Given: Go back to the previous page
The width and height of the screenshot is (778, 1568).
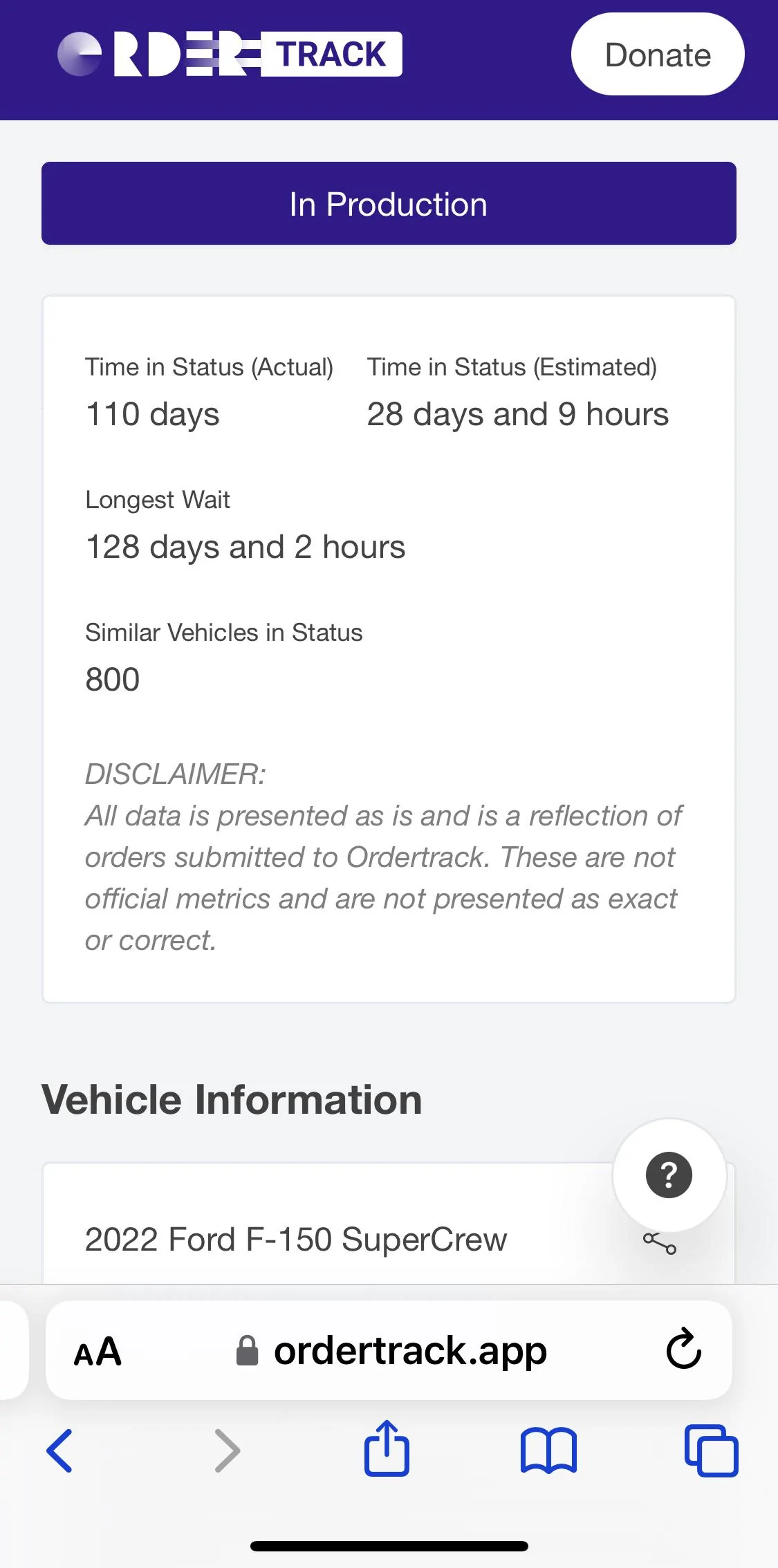Looking at the screenshot, I should coord(59,1450).
